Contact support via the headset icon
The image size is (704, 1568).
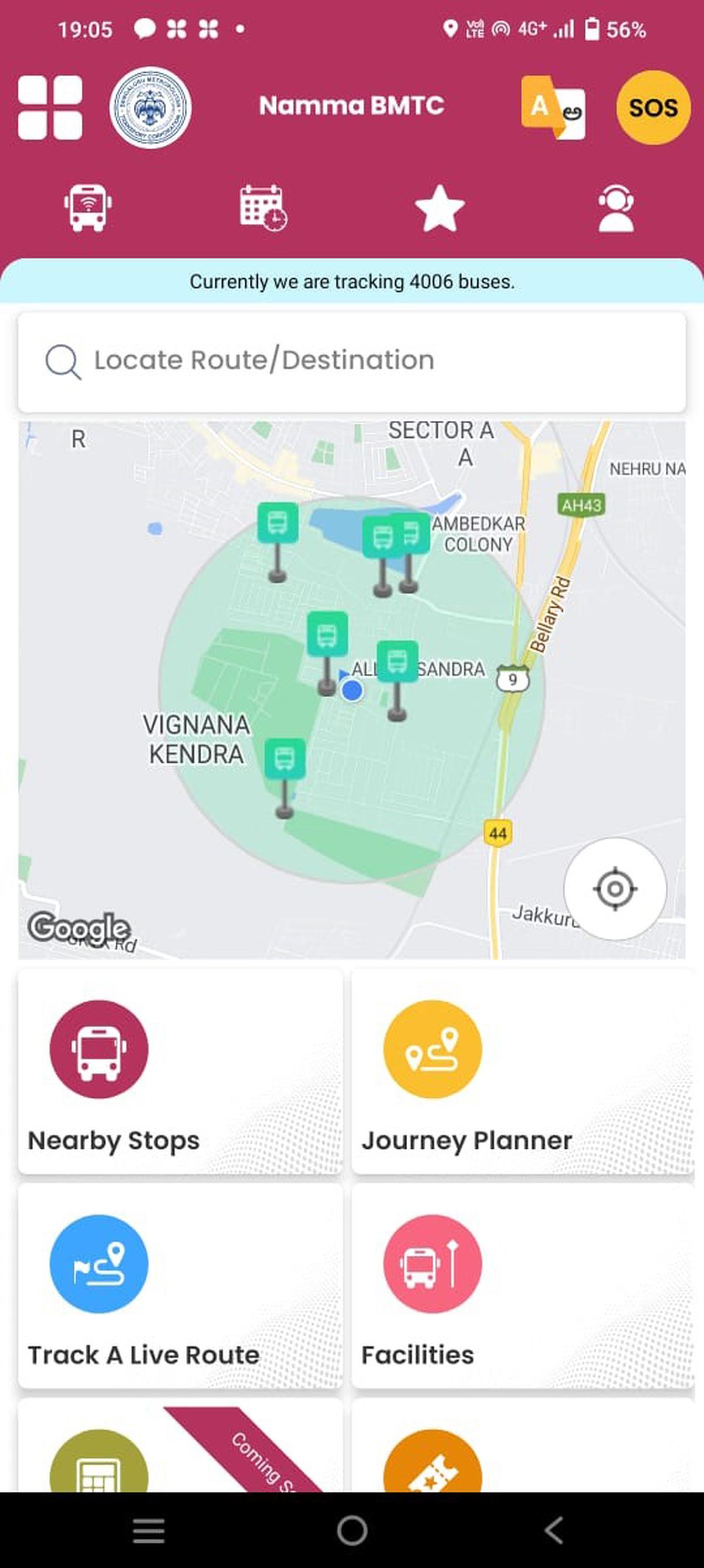tap(616, 209)
